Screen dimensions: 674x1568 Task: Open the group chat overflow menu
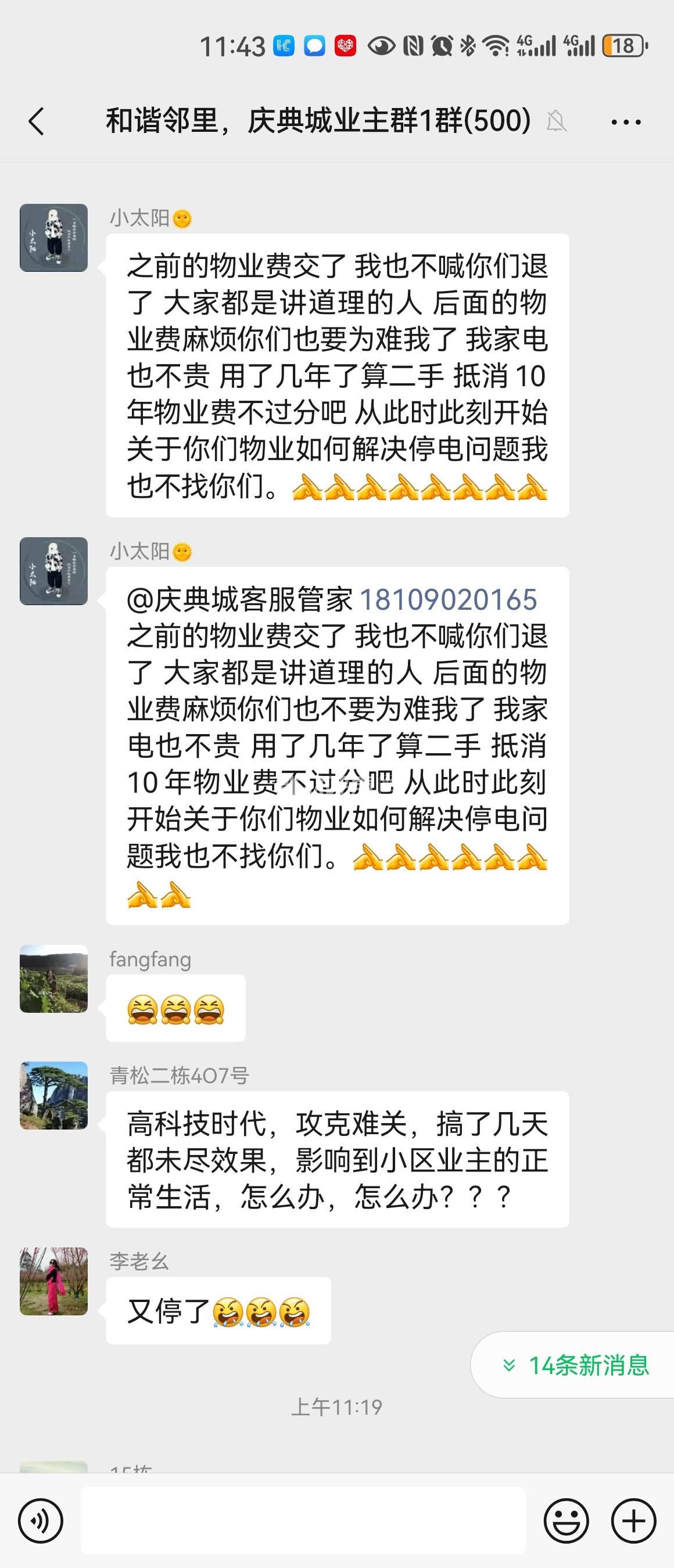pos(626,122)
